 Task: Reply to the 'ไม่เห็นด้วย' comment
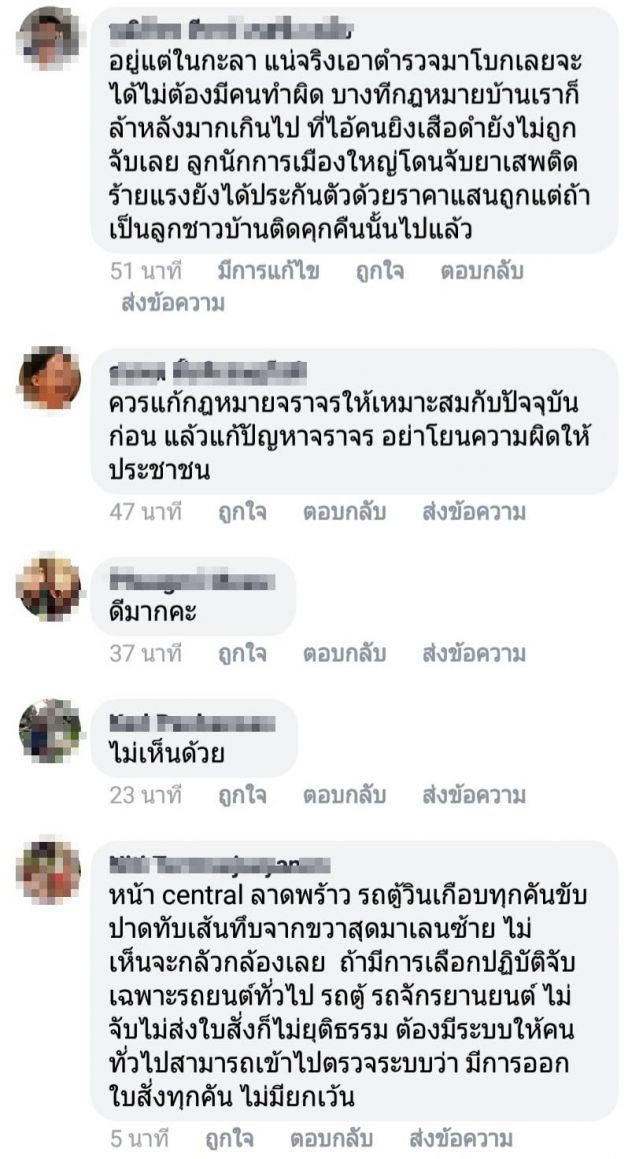coord(345,796)
